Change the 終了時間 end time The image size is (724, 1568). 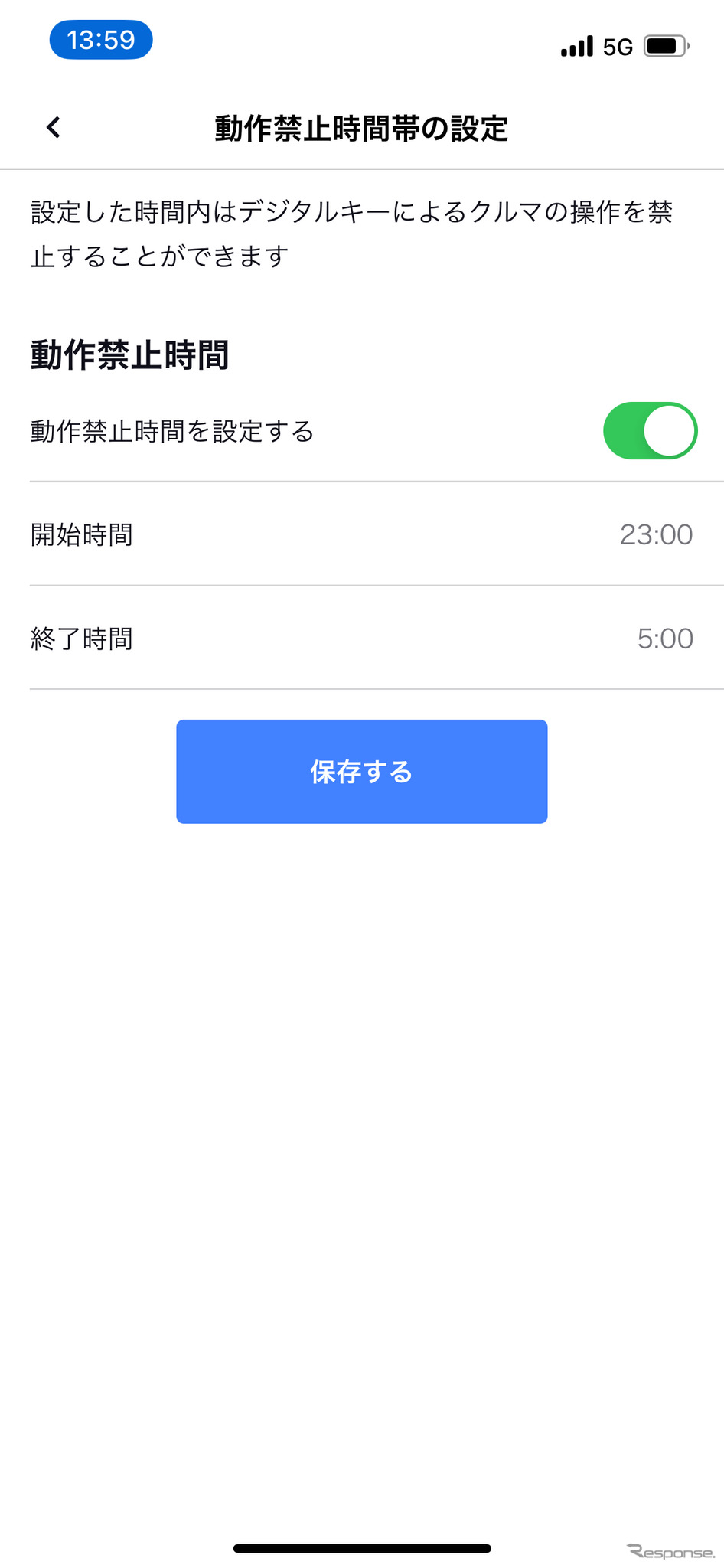664,639
